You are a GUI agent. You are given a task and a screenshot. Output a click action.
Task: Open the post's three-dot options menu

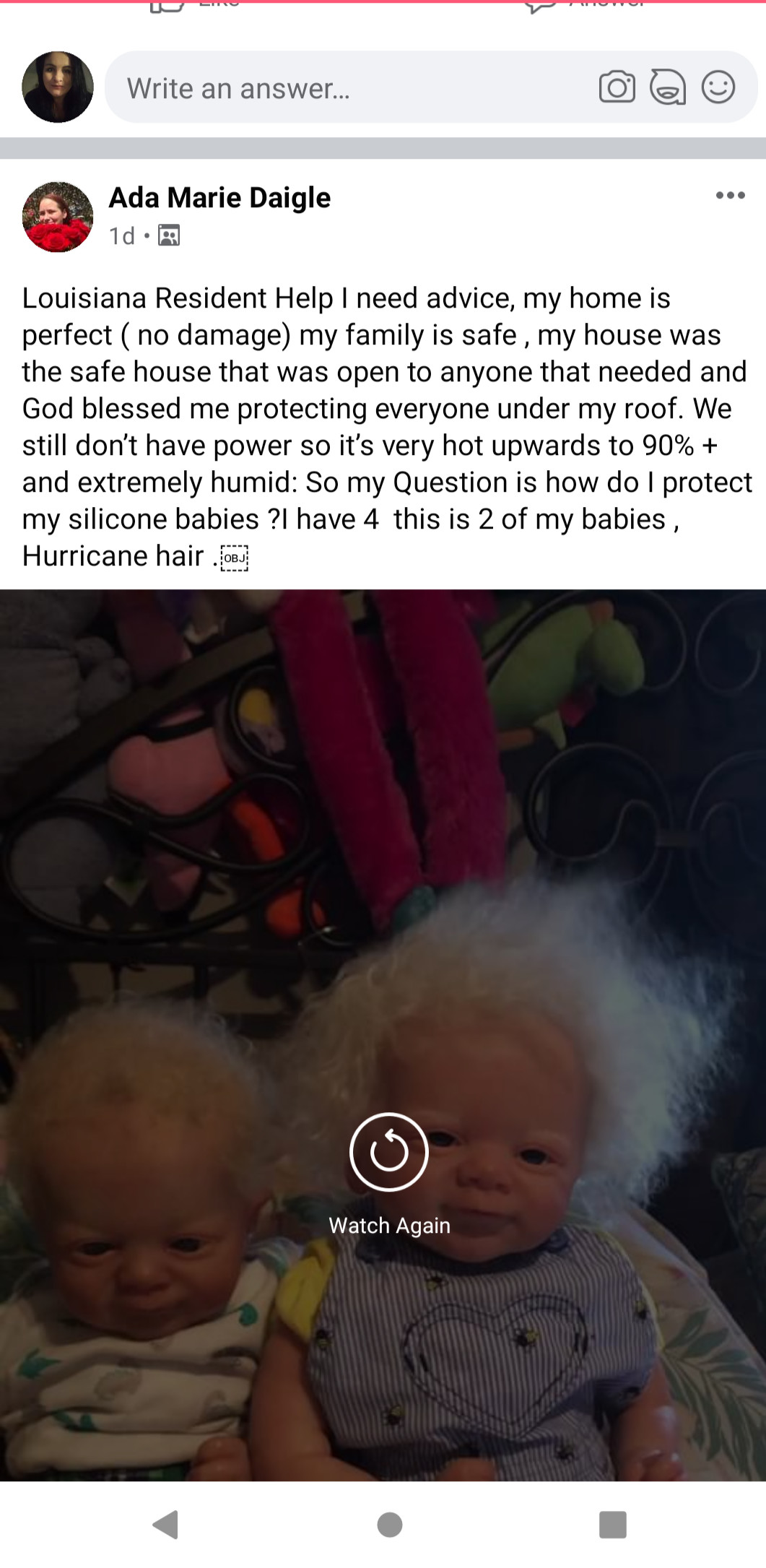[730, 195]
